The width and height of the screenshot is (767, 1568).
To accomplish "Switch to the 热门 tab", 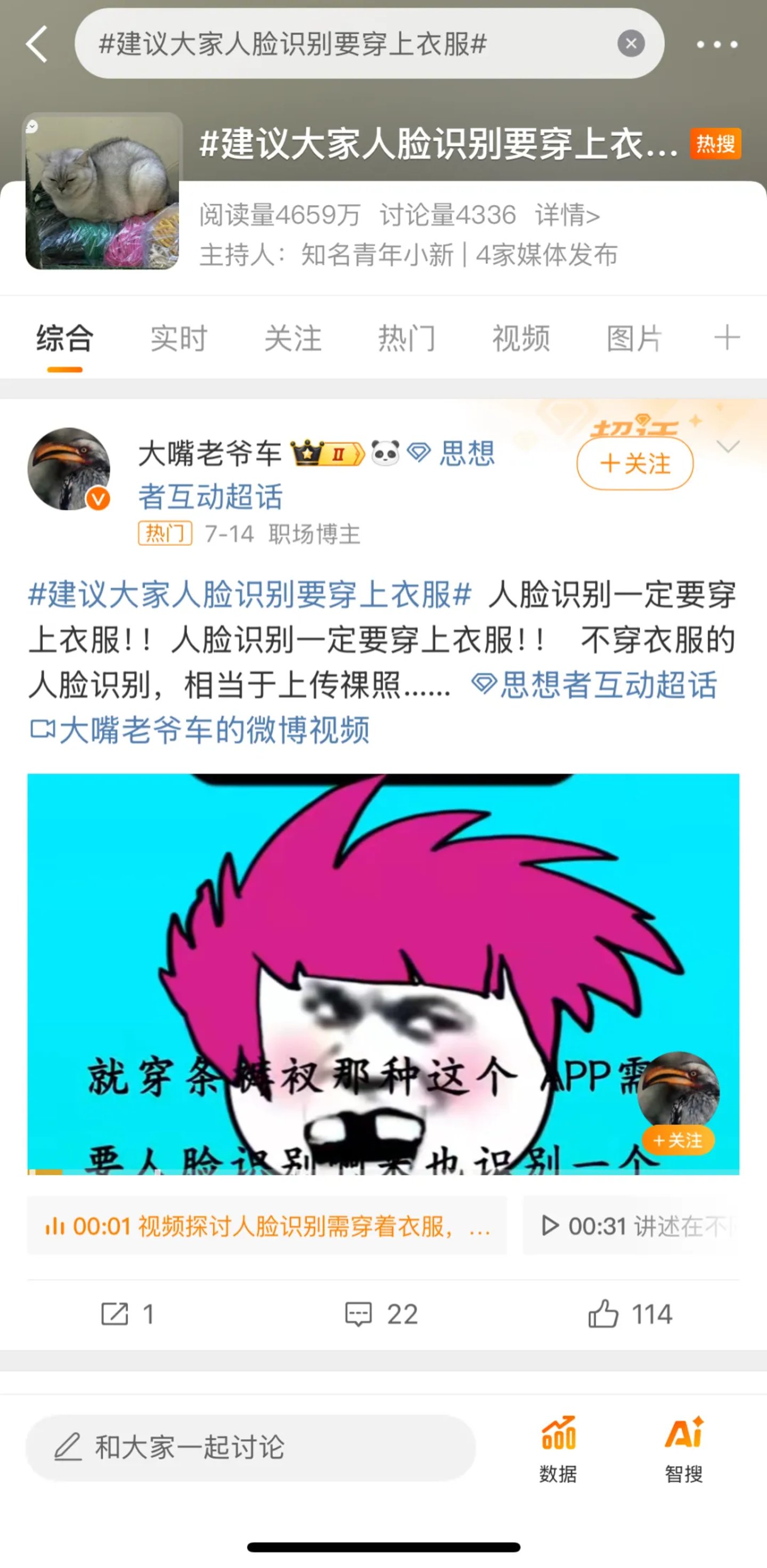I will tap(406, 338).
